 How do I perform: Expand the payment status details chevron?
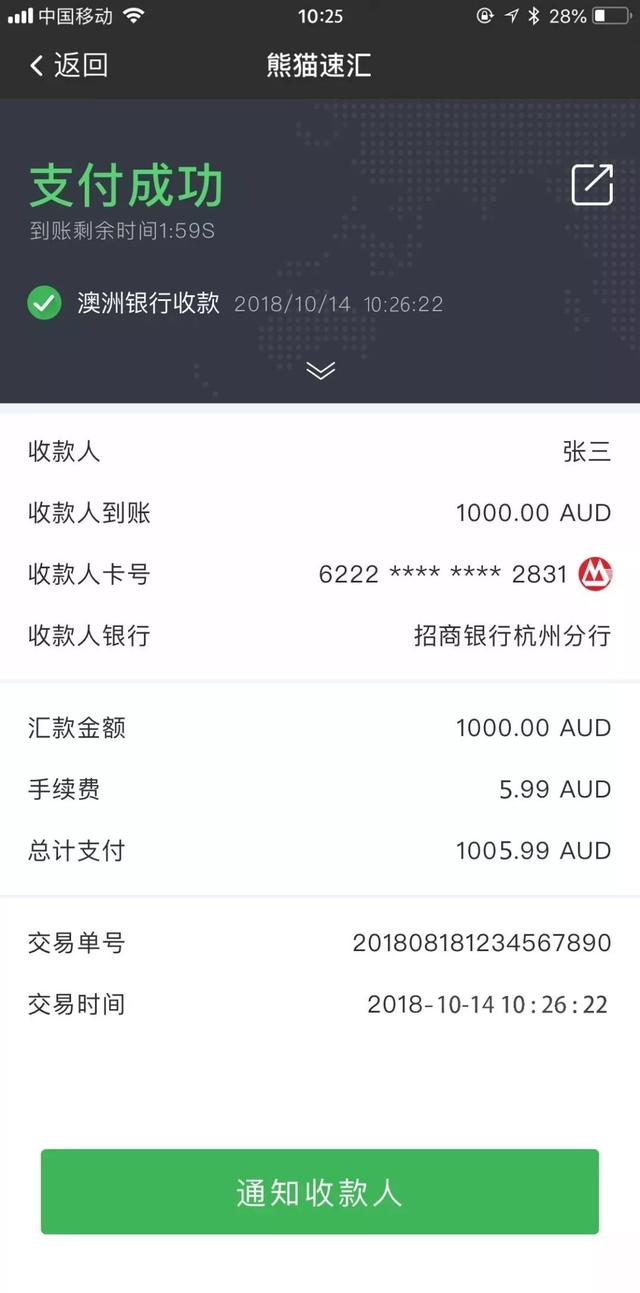320,370
